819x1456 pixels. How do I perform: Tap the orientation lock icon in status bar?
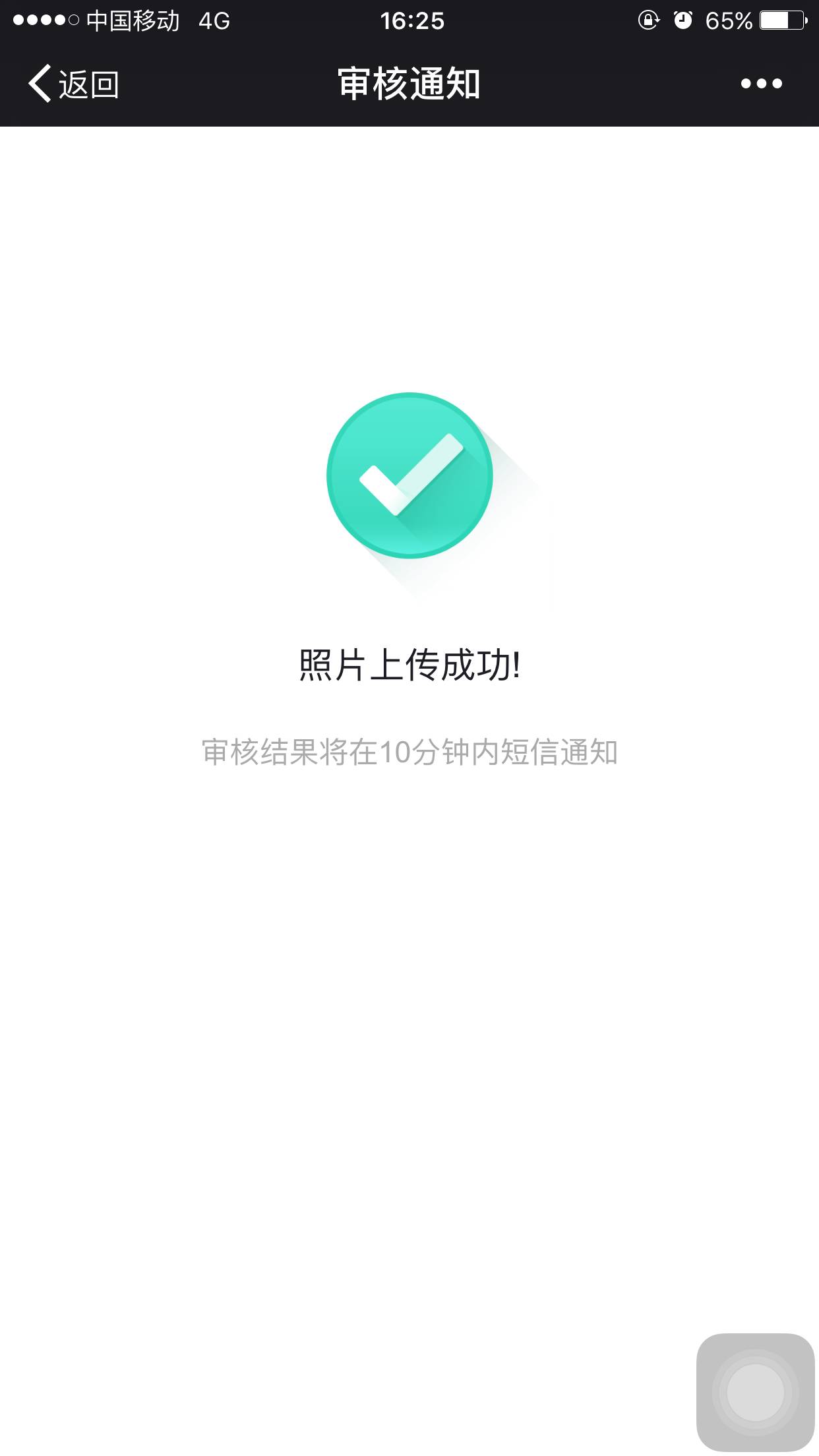tap(649, 22)
